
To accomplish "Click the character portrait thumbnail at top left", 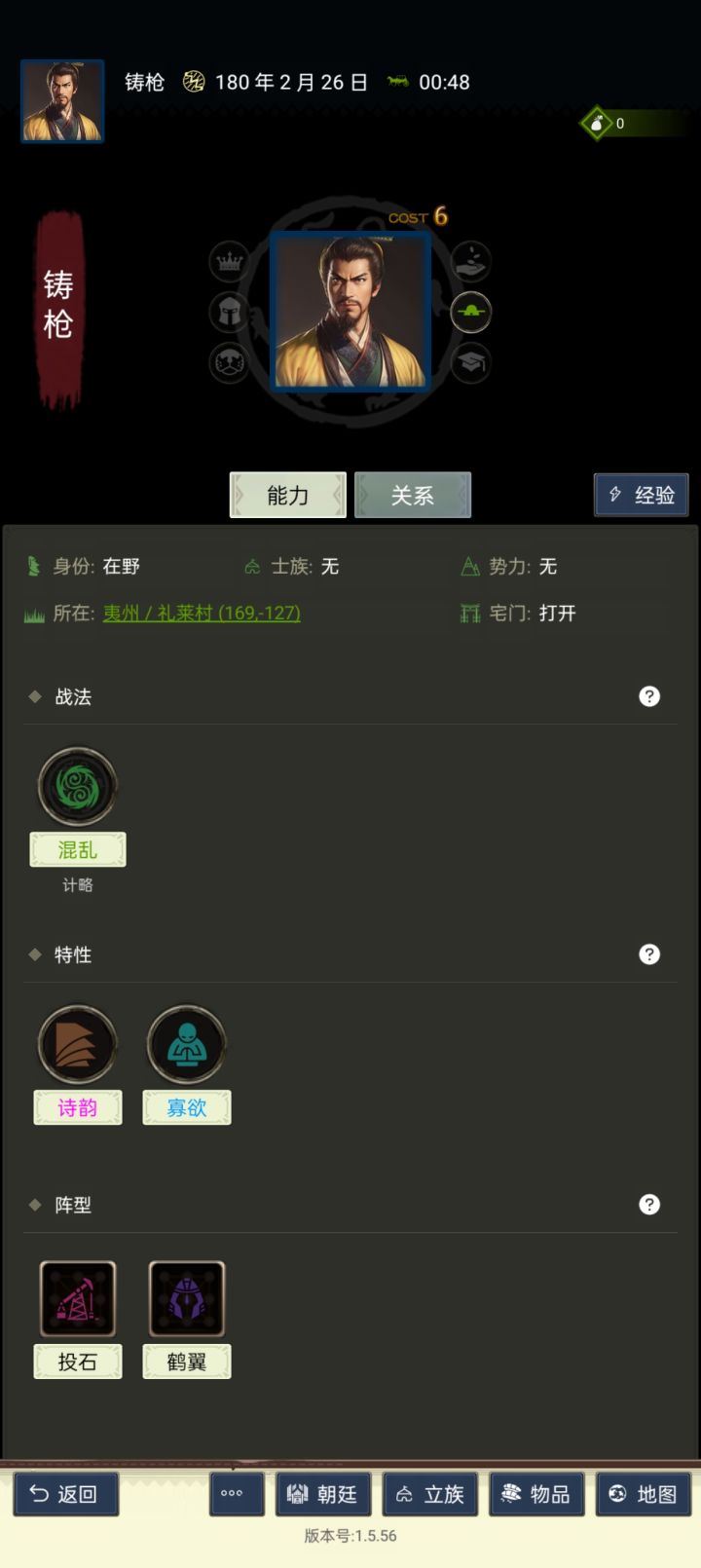I will [61, 100].
